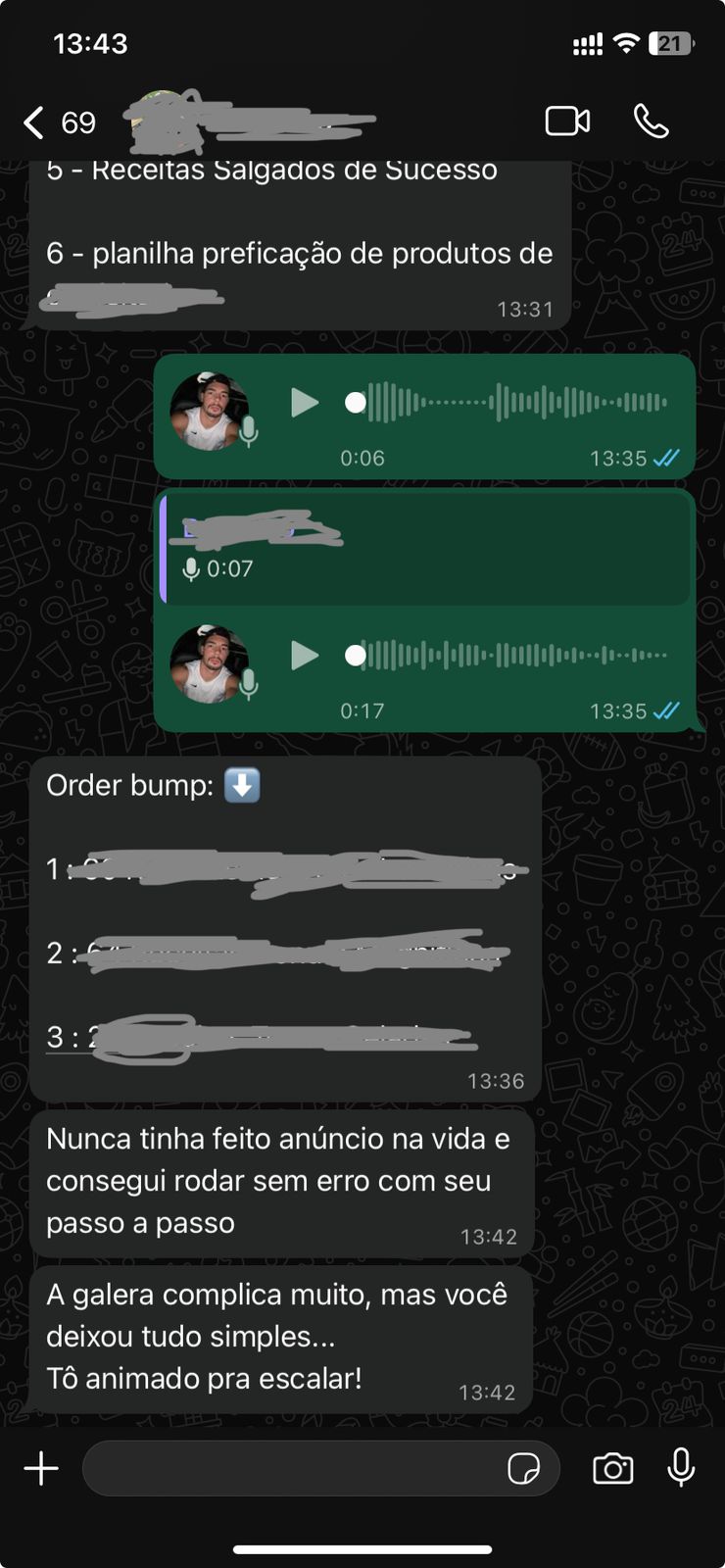The width and height of the screenshot is (725, 1568).
Task: Open the attachment plus menu
Action: [41, 1468]
